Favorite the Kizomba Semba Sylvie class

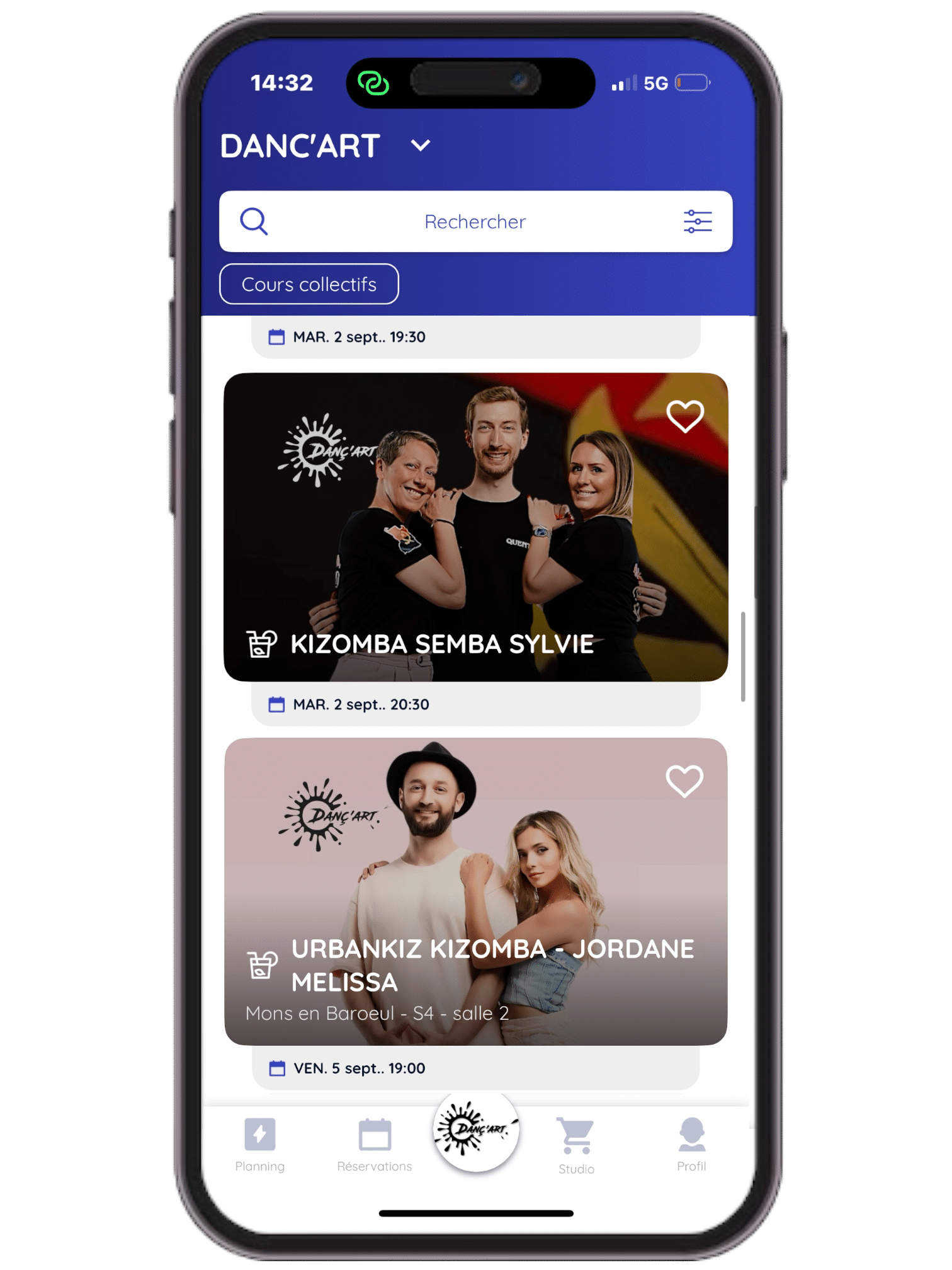point(684,416)
